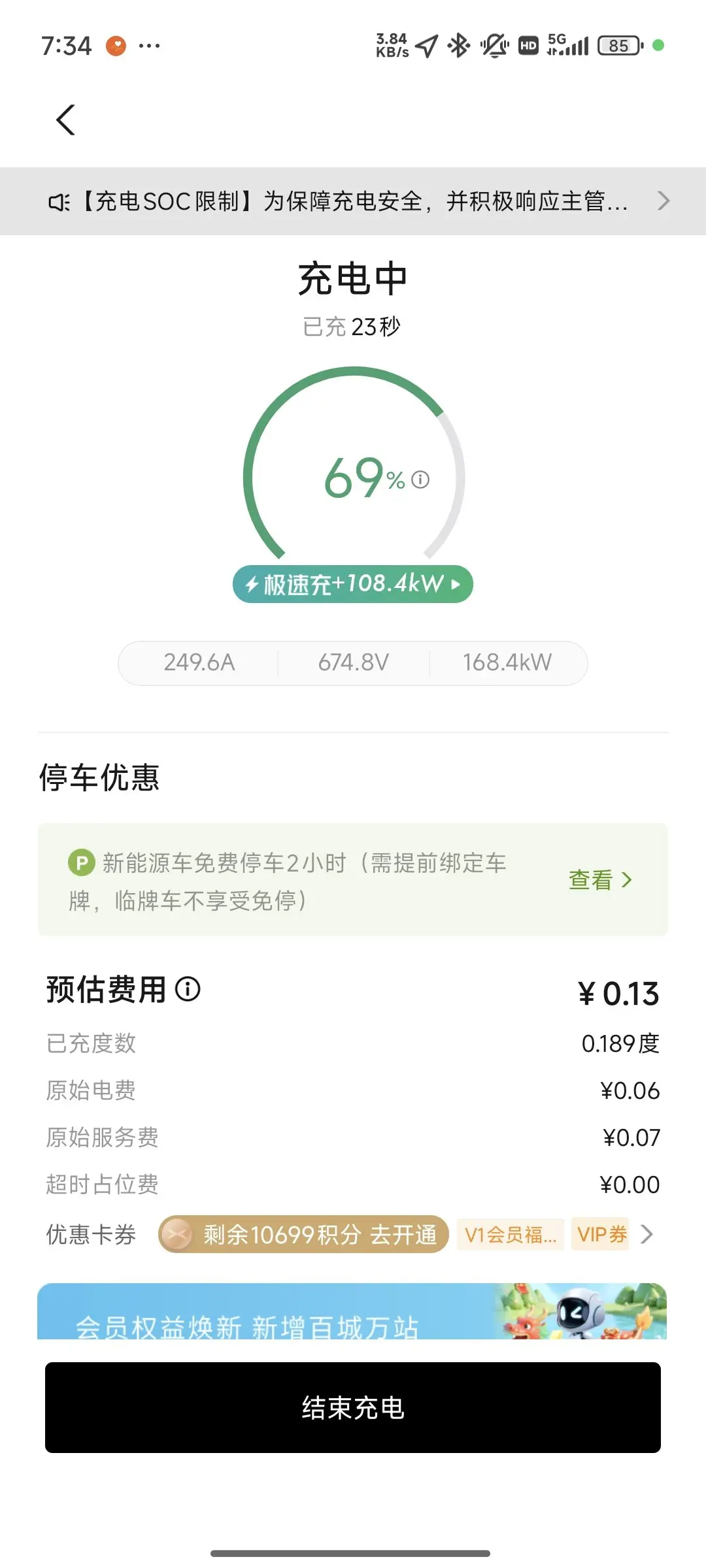Select the V1会员福 coupon chip
This screenshot has width=706, height=1568.
pyautogui.click(x=511, y=1234)
